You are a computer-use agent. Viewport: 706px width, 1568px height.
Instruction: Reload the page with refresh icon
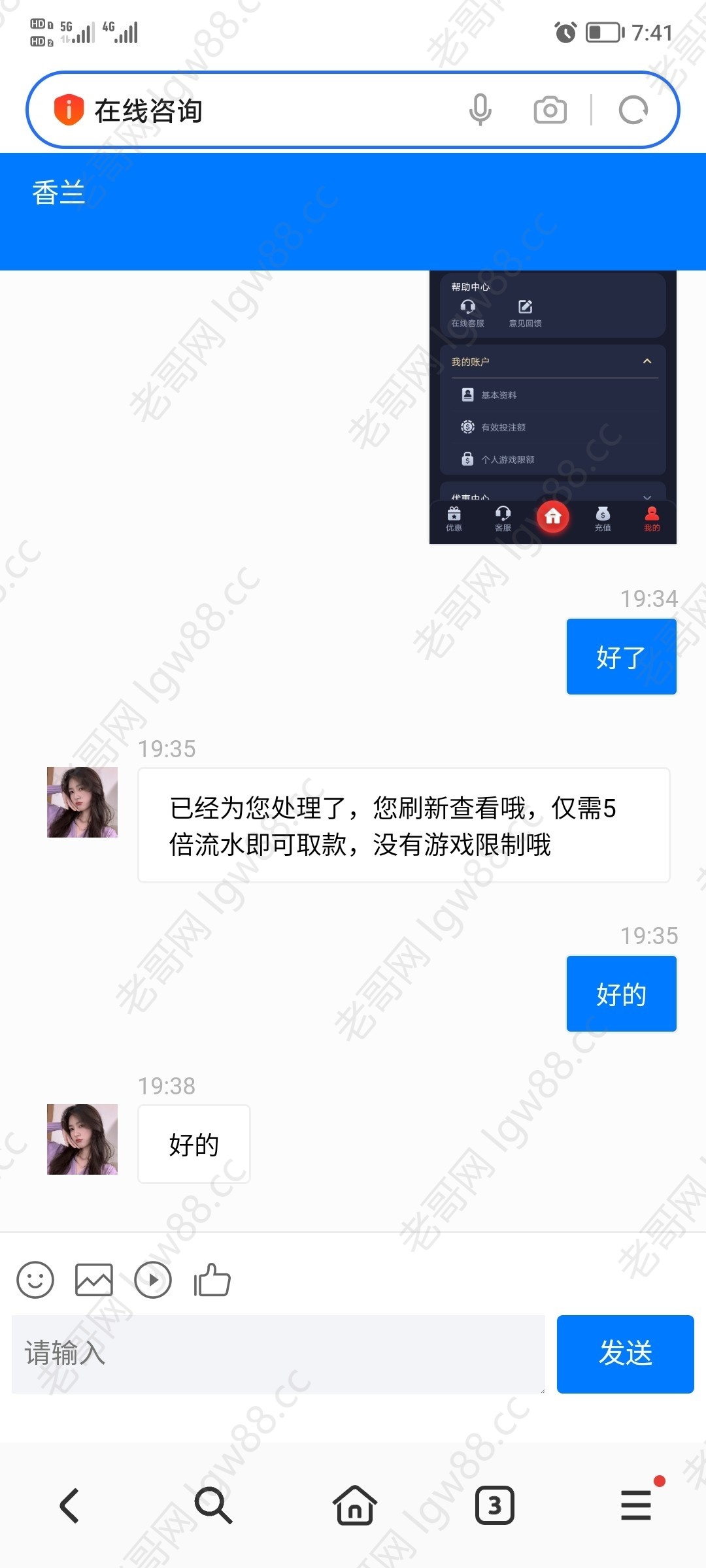tap(633, 110)
